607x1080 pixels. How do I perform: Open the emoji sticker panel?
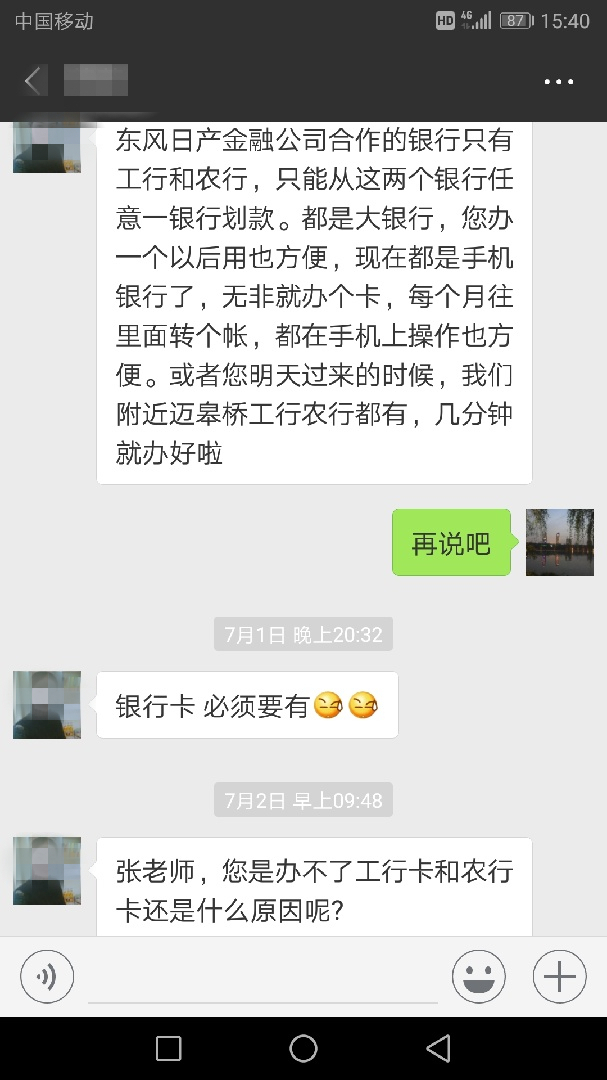coord(478,976)
